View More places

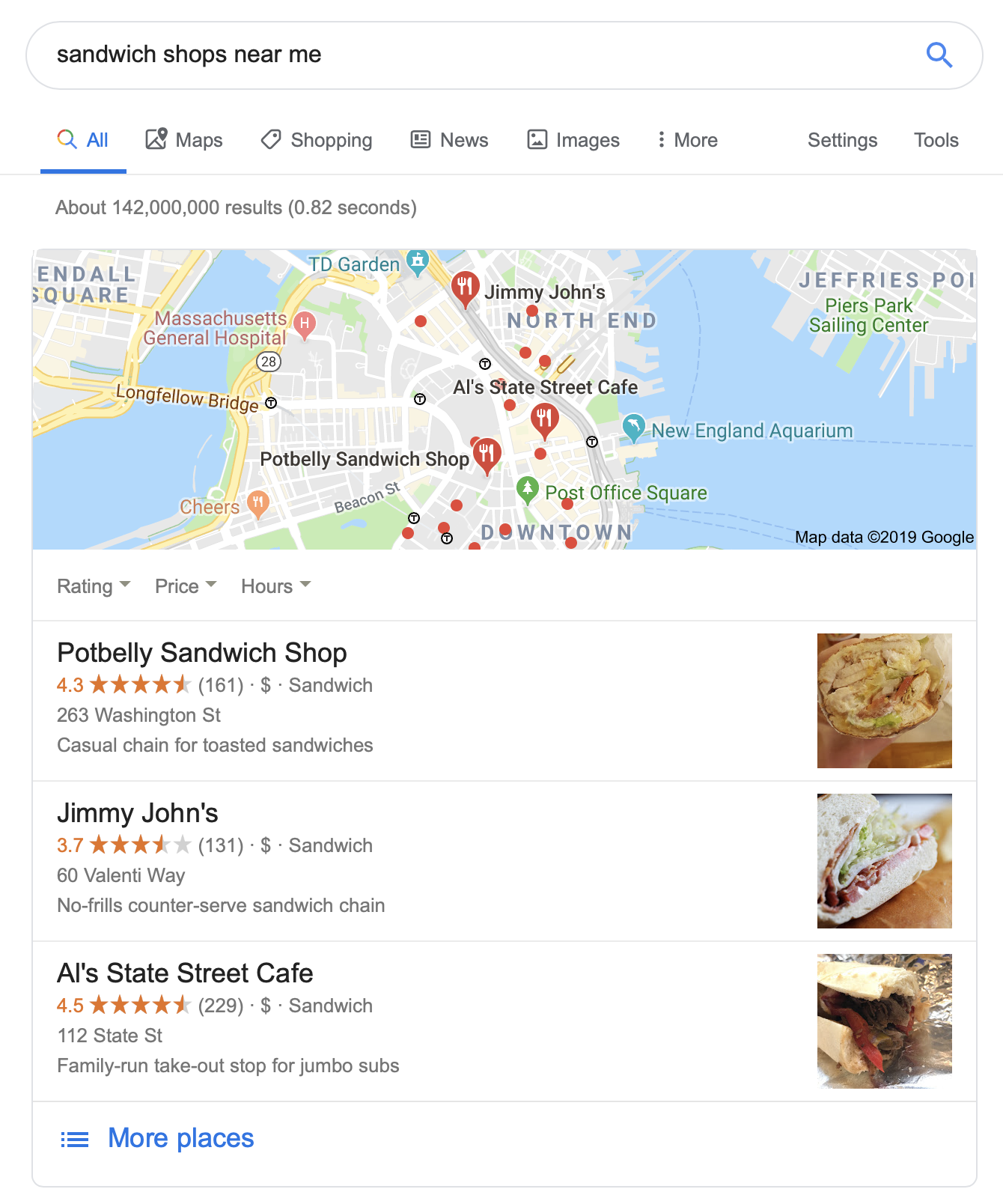180,1138
